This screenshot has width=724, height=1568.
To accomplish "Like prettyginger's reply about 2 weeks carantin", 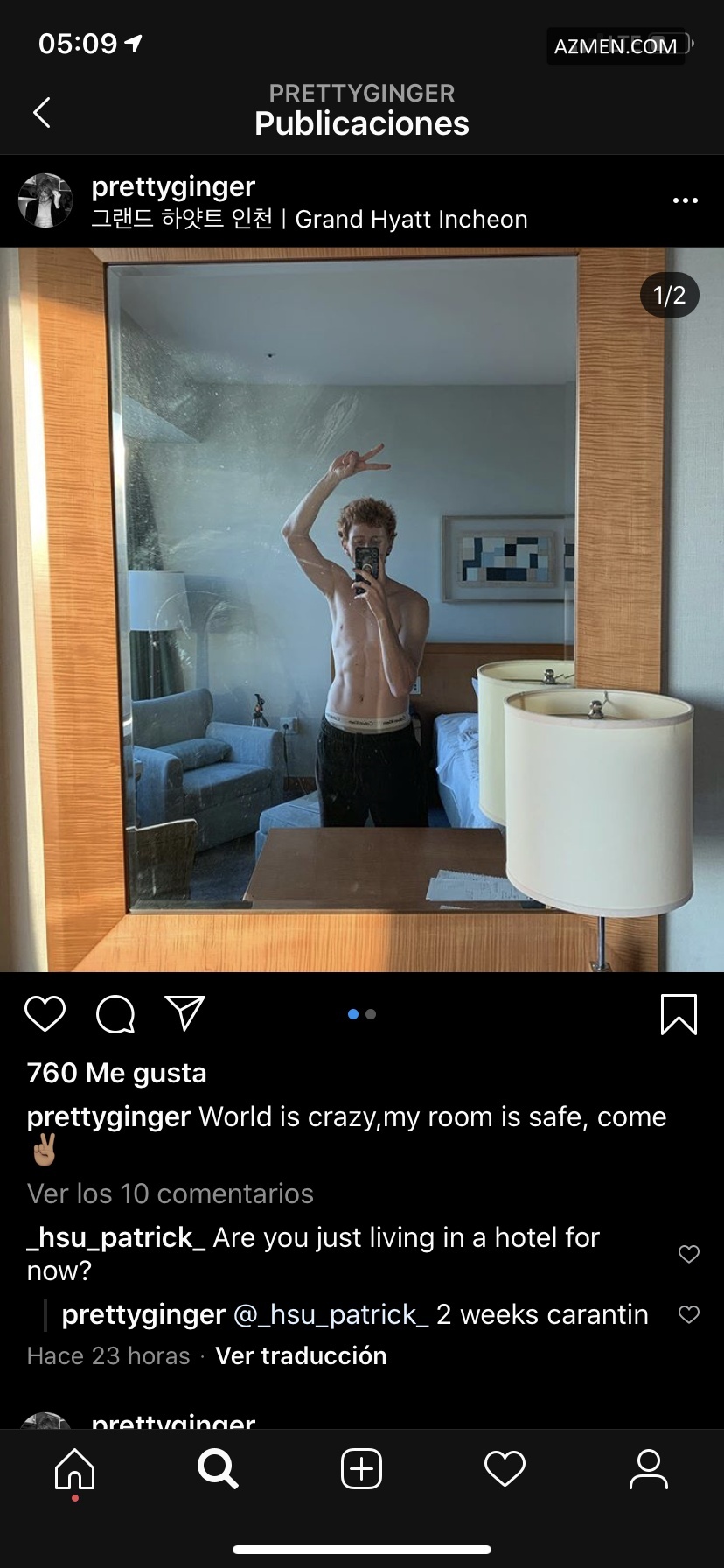I will pyautogui.click(x=689, y=1314).
